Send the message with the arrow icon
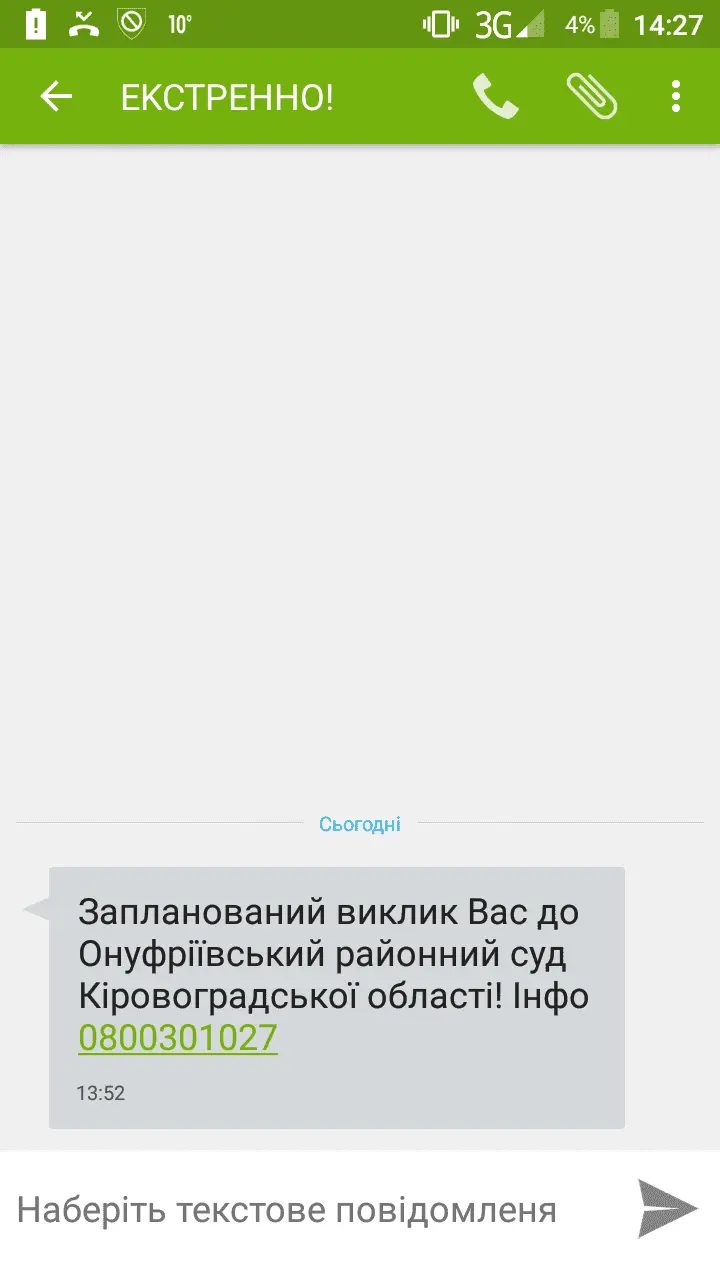Image resolution: width=720 pixels, height=1280 pixels. [x=667, y=1209]
